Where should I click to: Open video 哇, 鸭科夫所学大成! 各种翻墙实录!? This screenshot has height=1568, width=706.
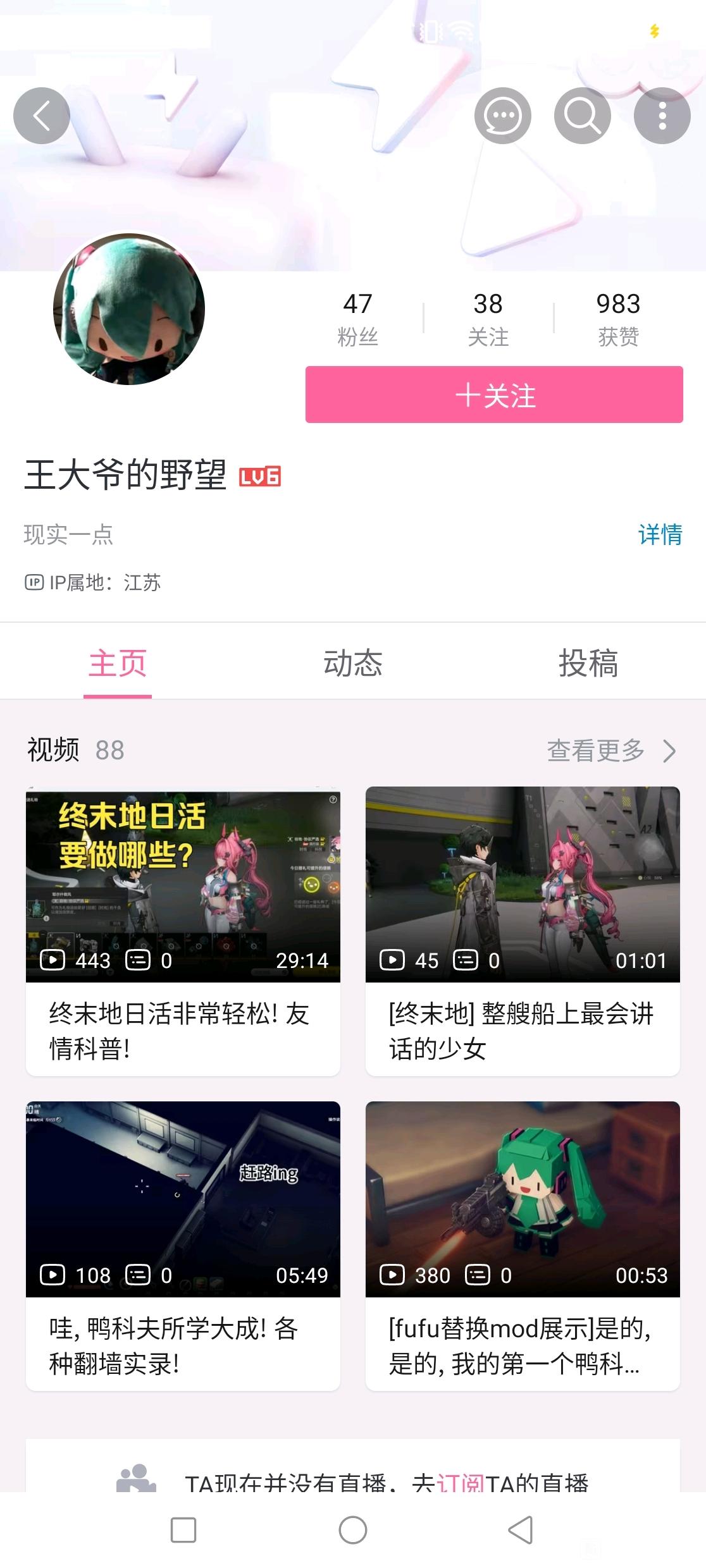tap(183, 1246)
